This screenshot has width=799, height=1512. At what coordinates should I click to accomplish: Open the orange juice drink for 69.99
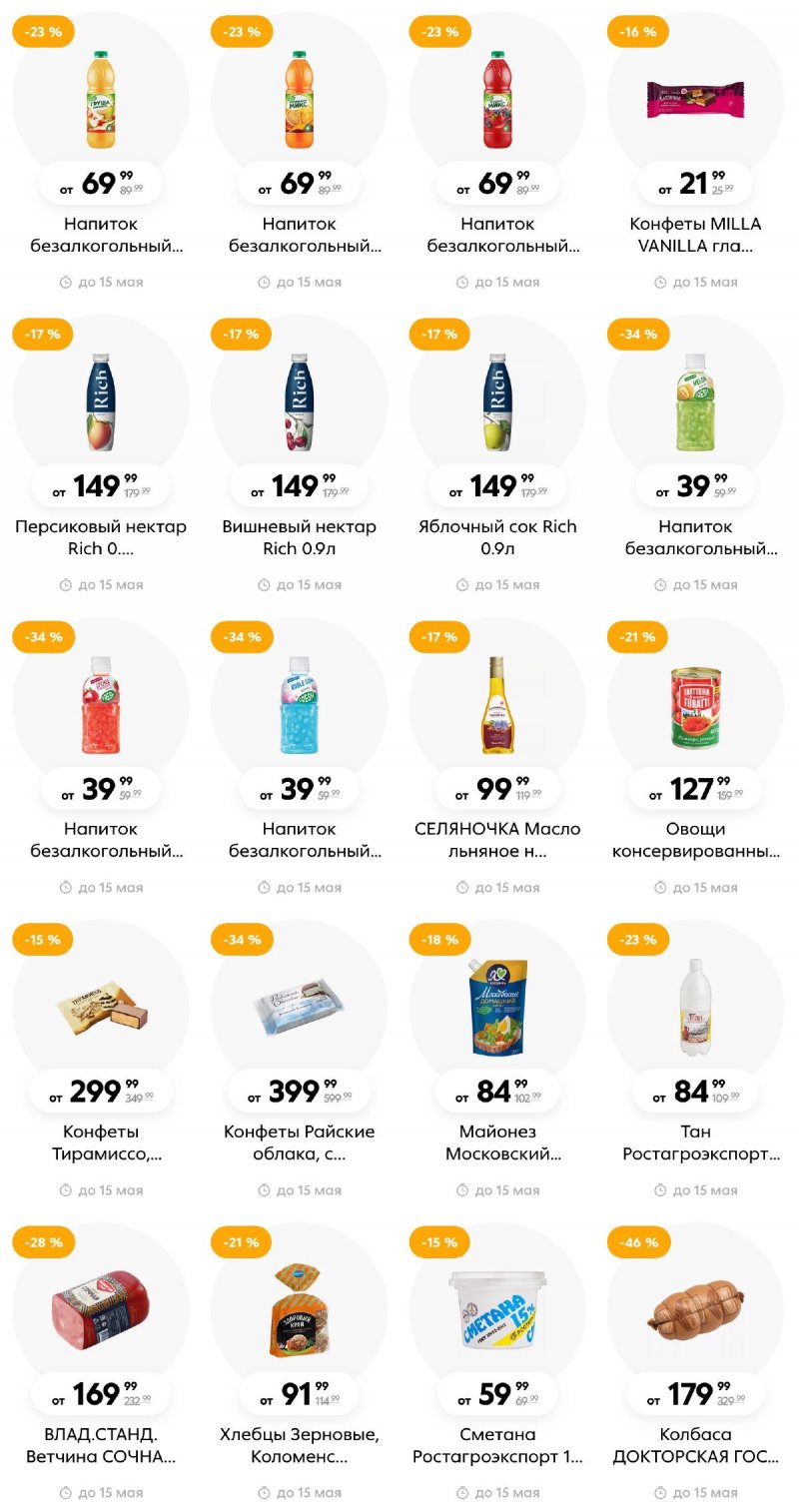click(299, 101)
